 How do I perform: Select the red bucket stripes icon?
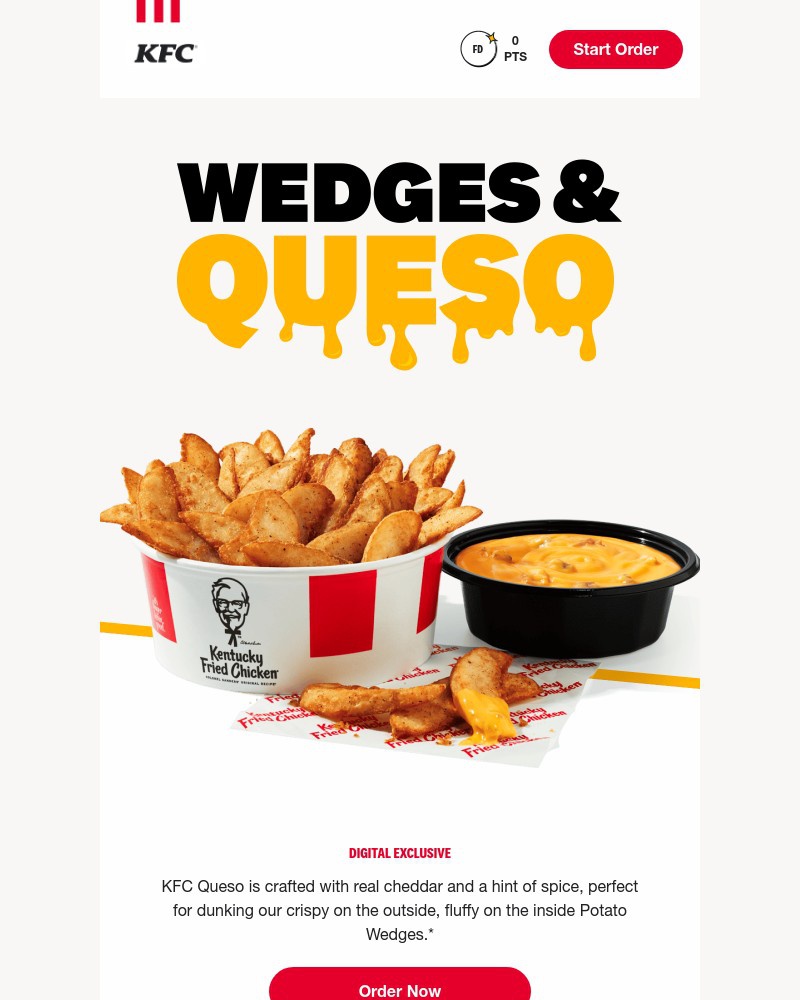coord(158,10)
